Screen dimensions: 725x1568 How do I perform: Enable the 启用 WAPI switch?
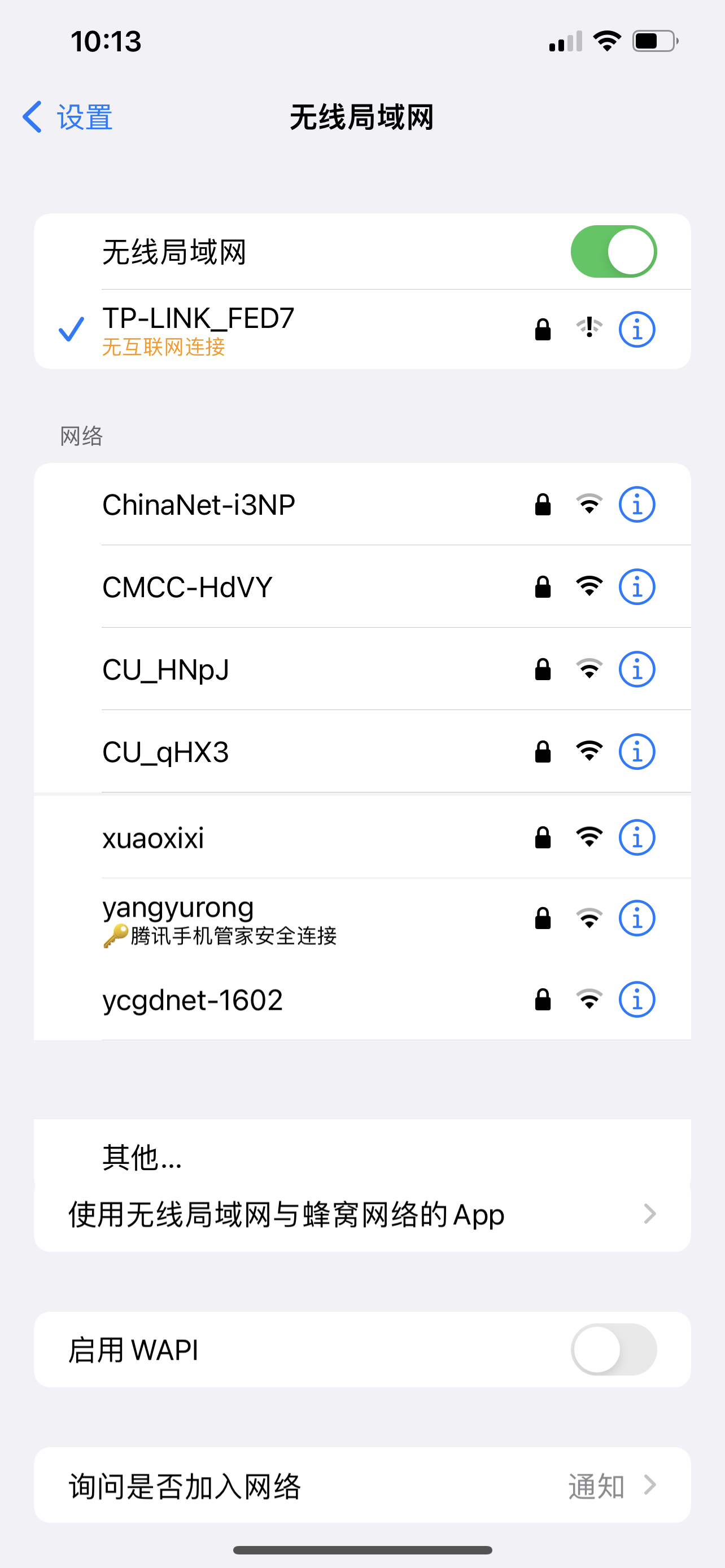pos(613,1350)
